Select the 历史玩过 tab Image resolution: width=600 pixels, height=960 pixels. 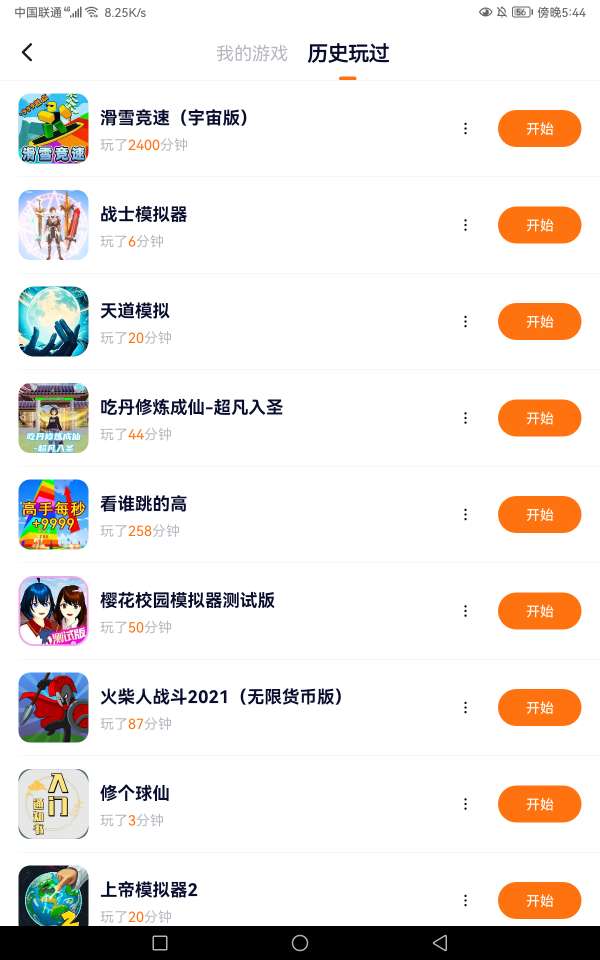[x=348, y=54]
